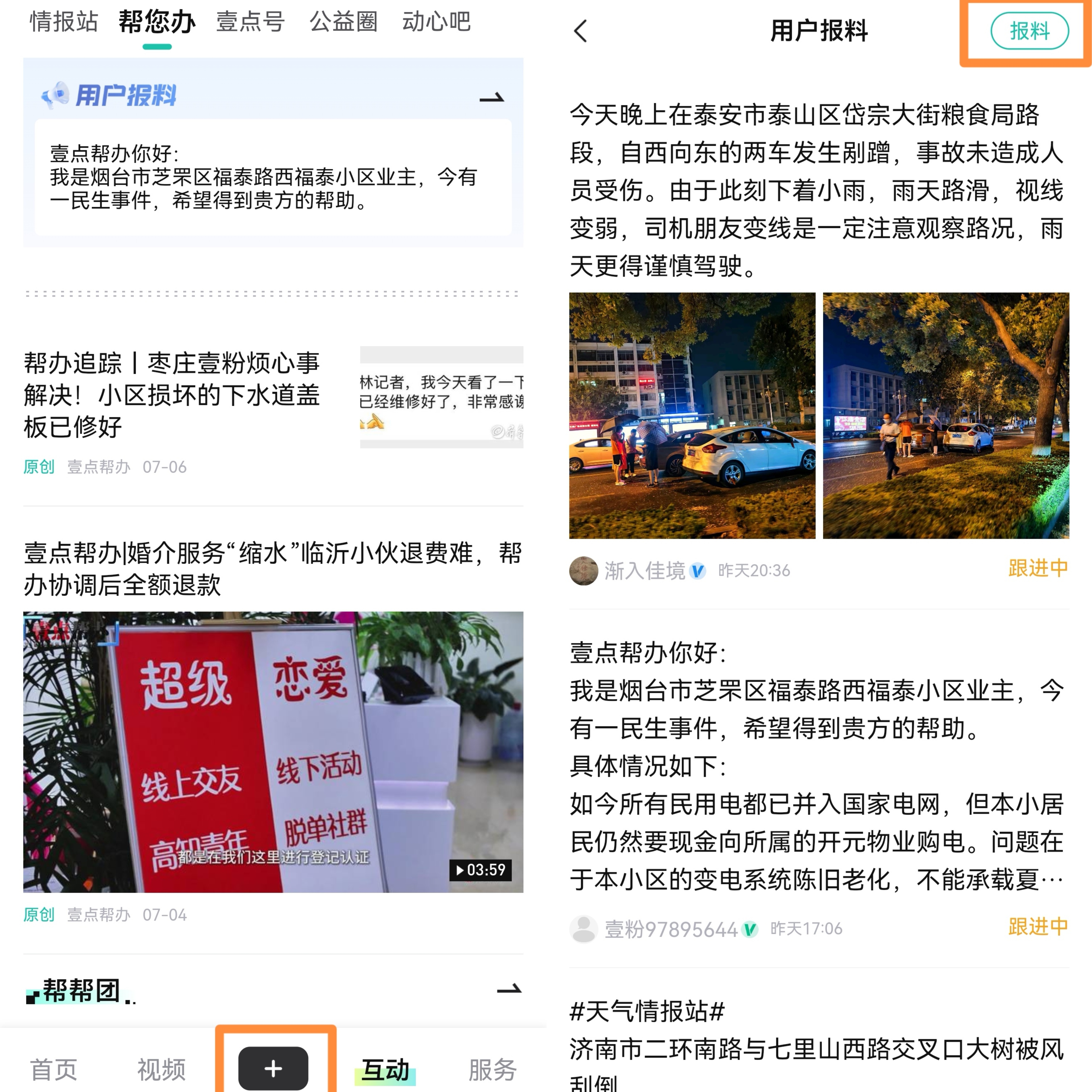Open 渐入佳境's profile
This screenshot has width=1092, height=1092.
(644, 571)
